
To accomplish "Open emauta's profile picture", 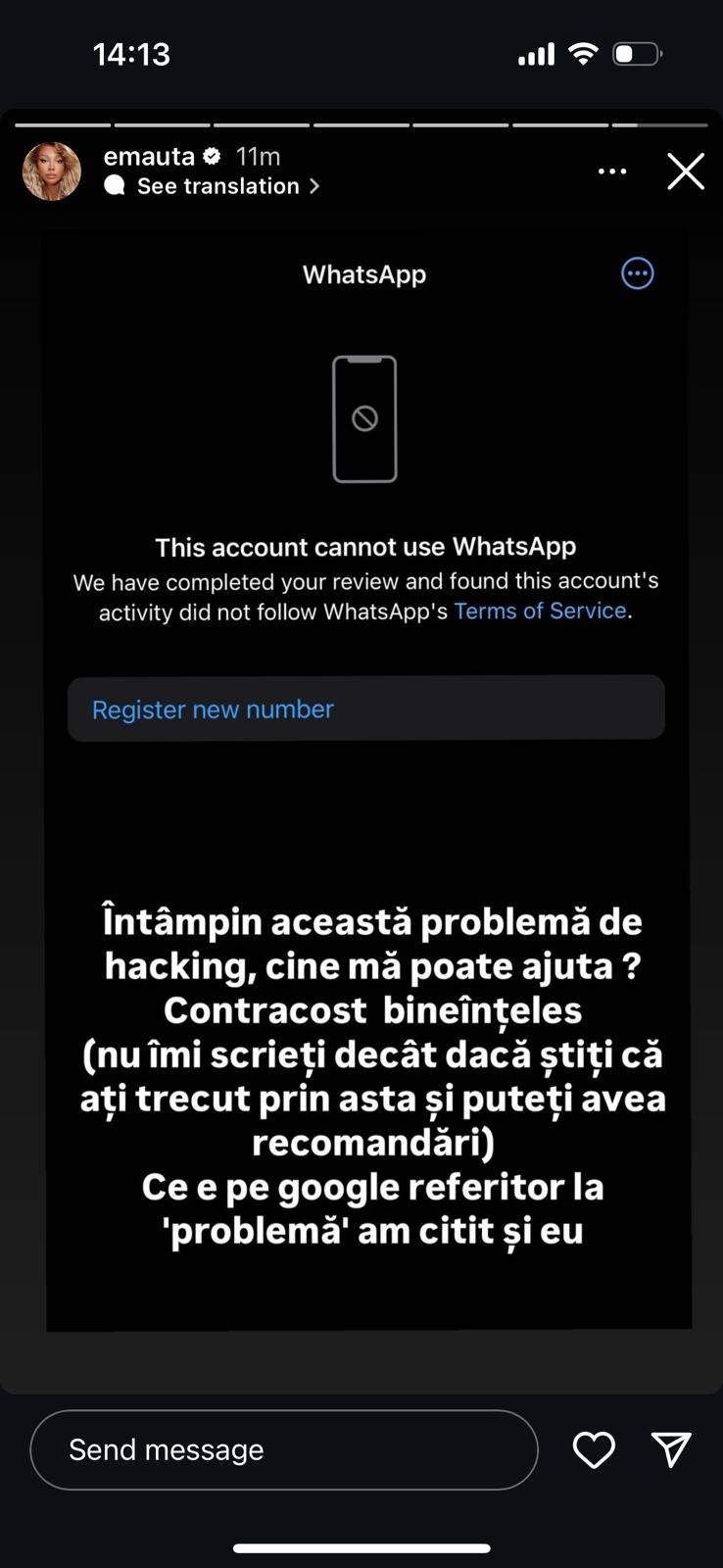I will 52,171.
